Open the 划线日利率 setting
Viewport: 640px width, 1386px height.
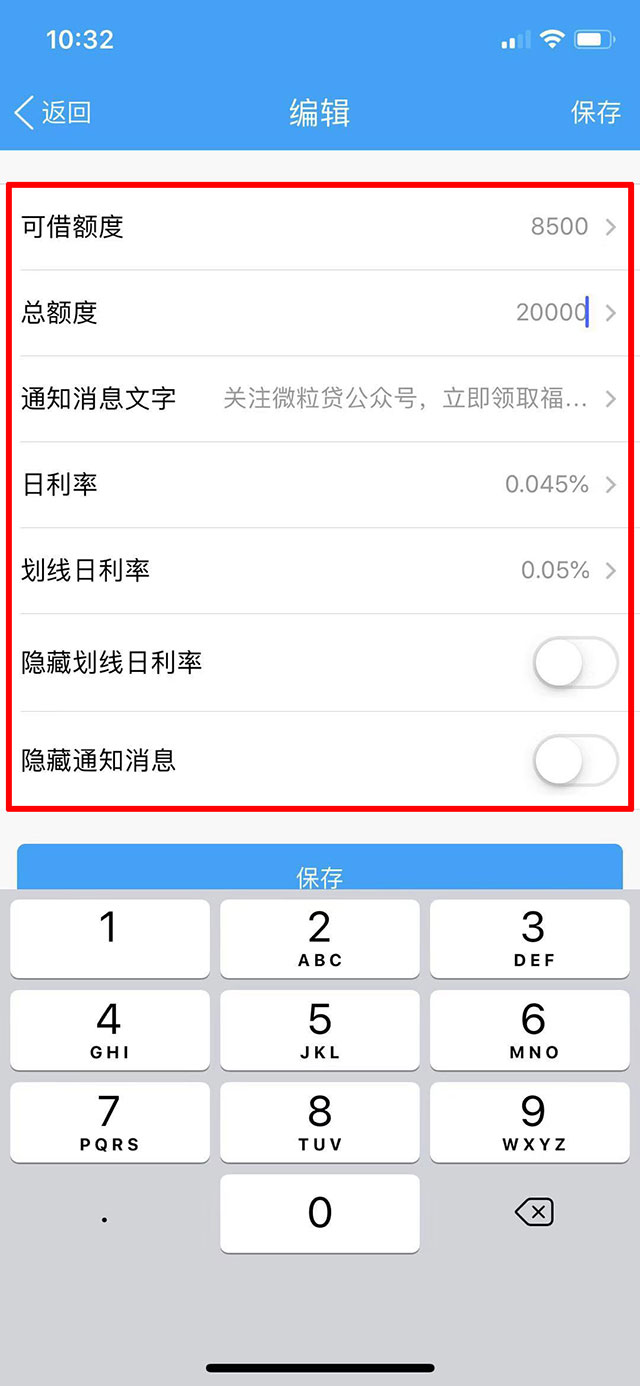coord(320,571)
